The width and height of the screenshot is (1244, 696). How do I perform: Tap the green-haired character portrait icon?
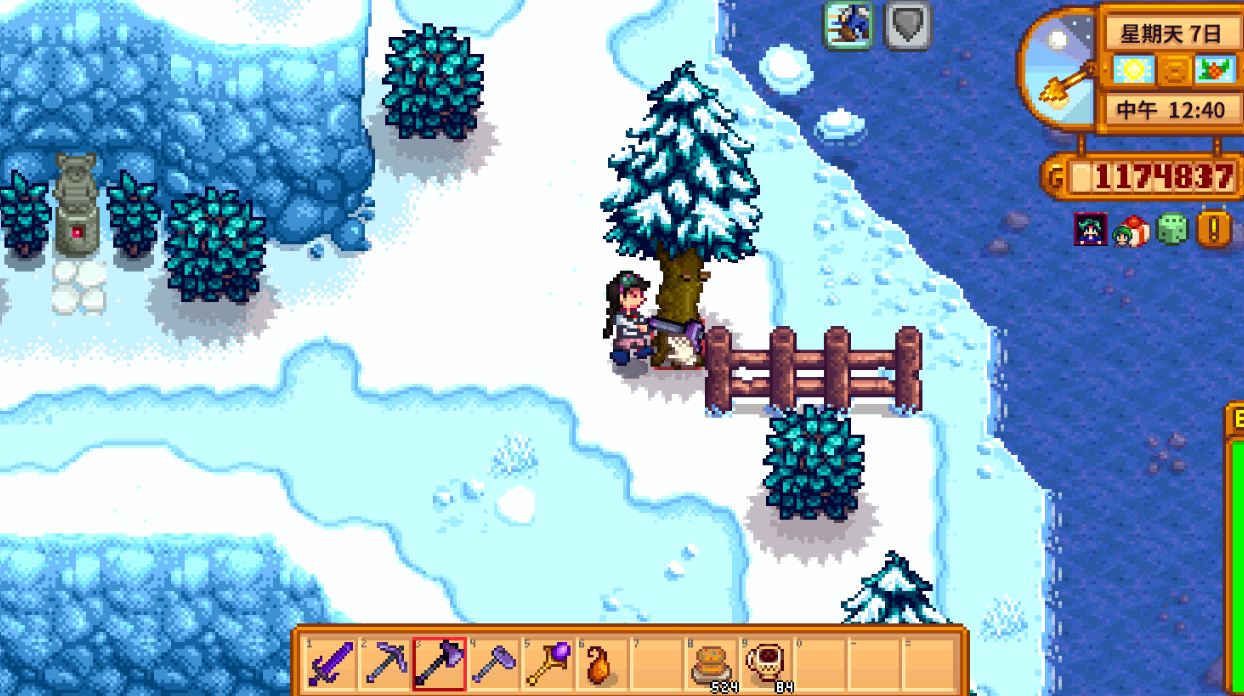[1089, 230]
